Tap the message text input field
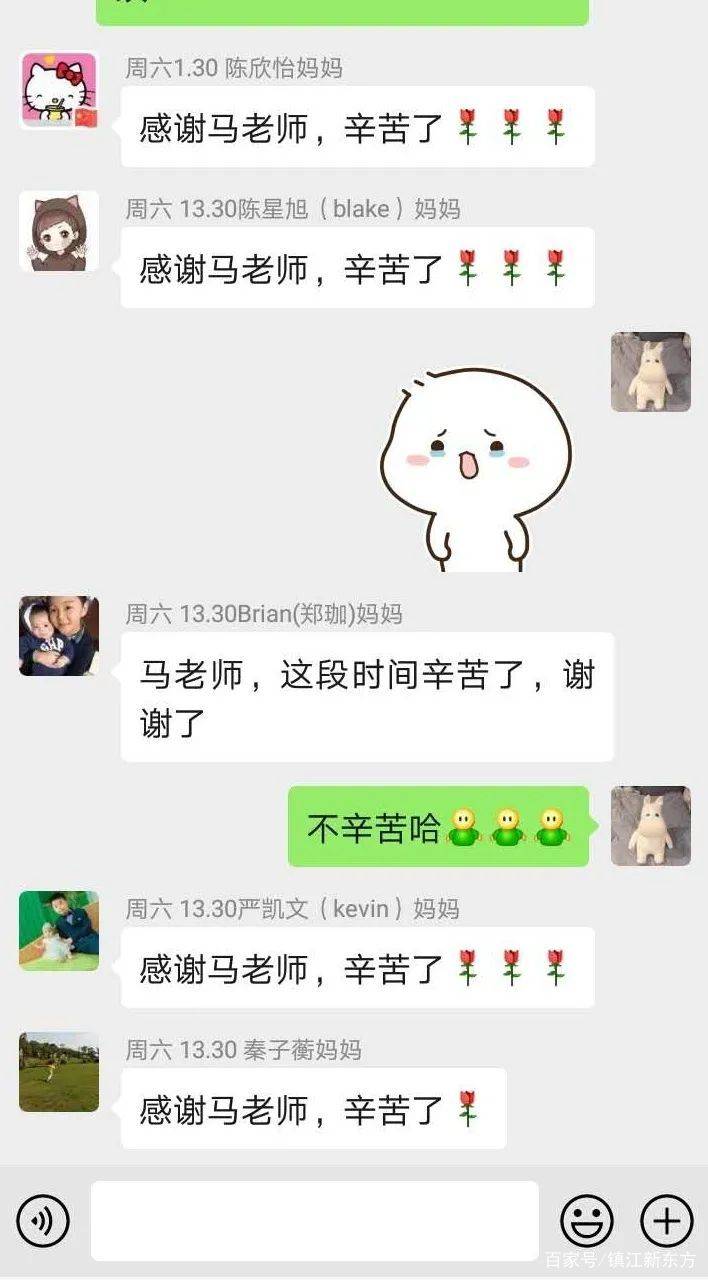This screenshot has width=708, height=1280. point(314,1220)
